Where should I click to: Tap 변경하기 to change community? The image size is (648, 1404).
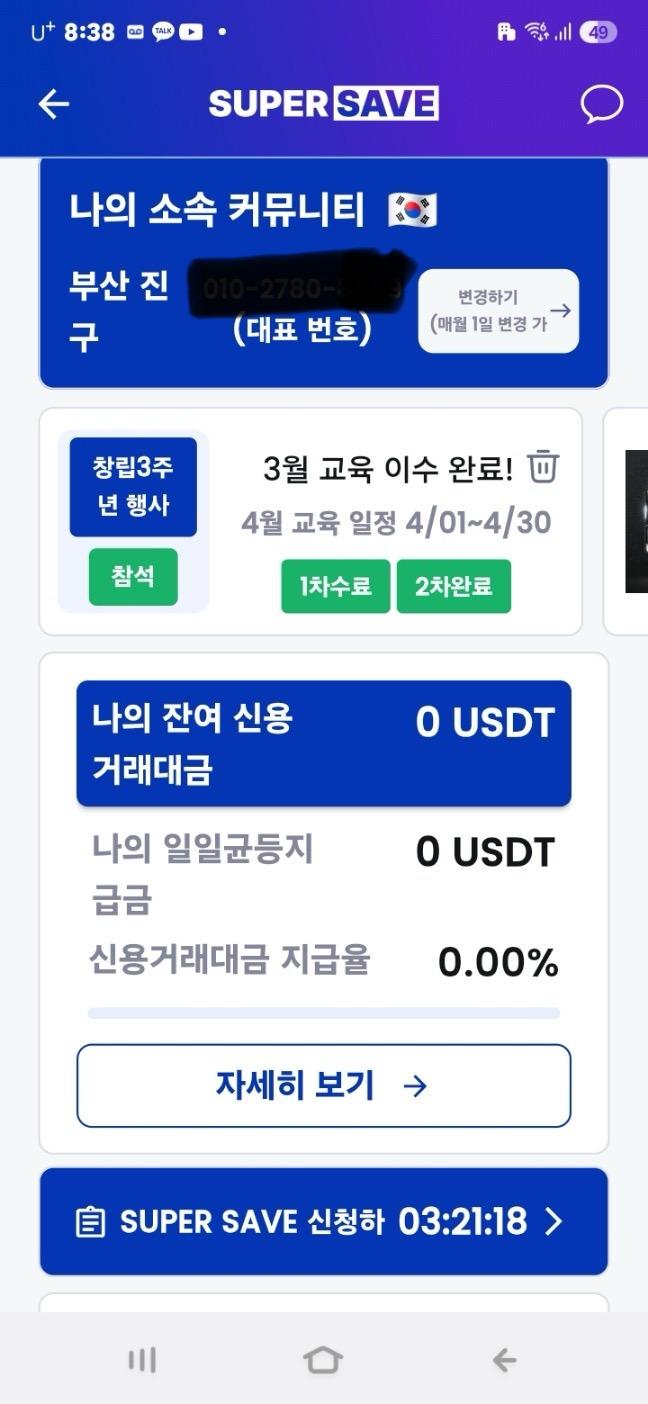click(498, 311)
